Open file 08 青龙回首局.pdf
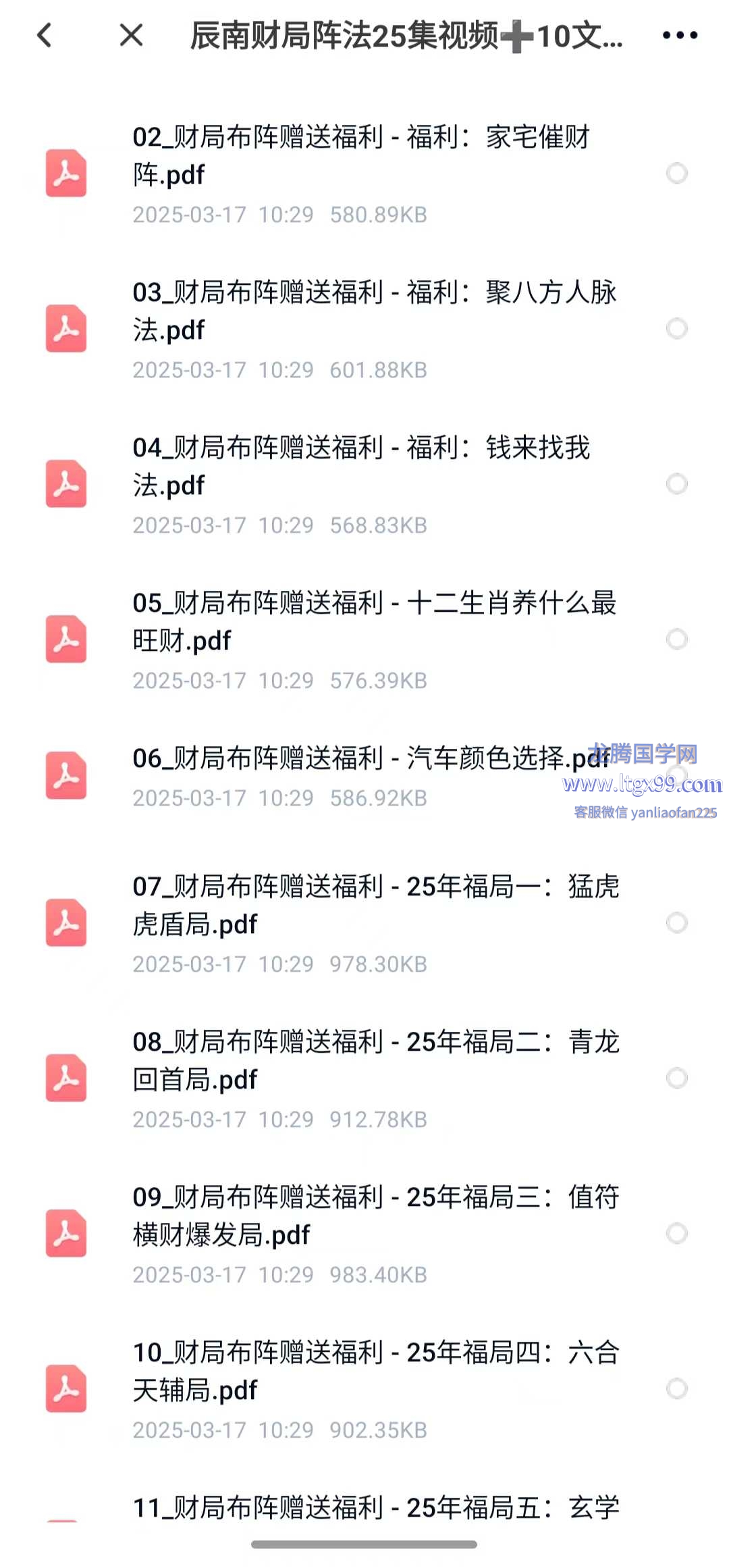This screenshot has width=729, height=1568. (375, 1061)
